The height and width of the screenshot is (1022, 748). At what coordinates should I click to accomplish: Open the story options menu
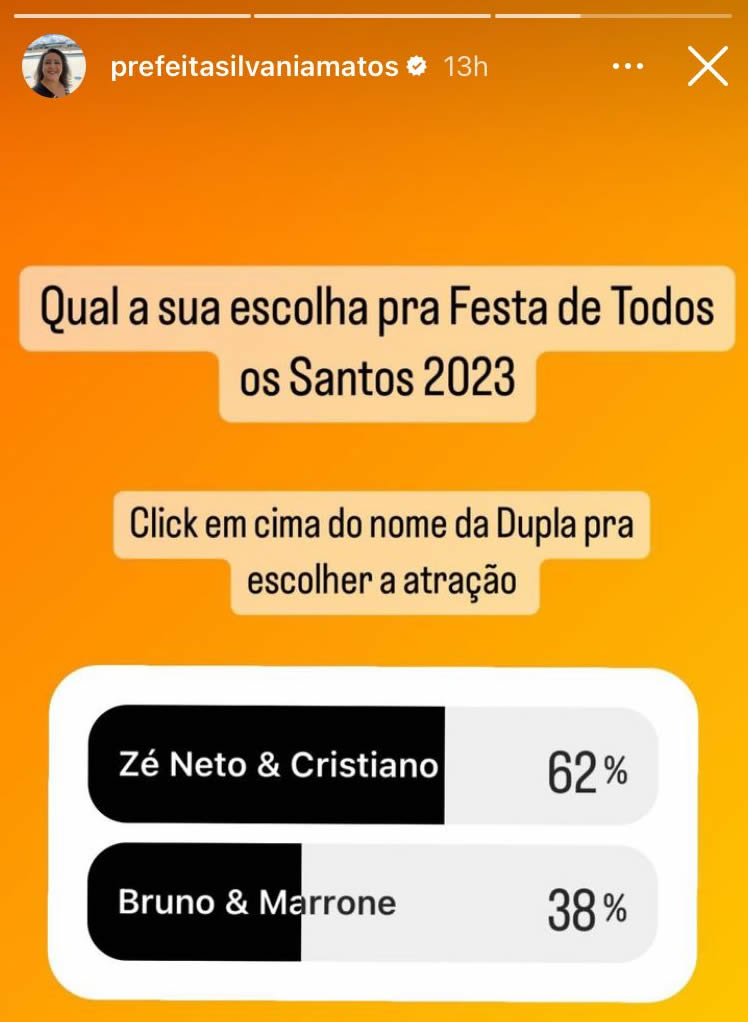[x=627, y=67]
